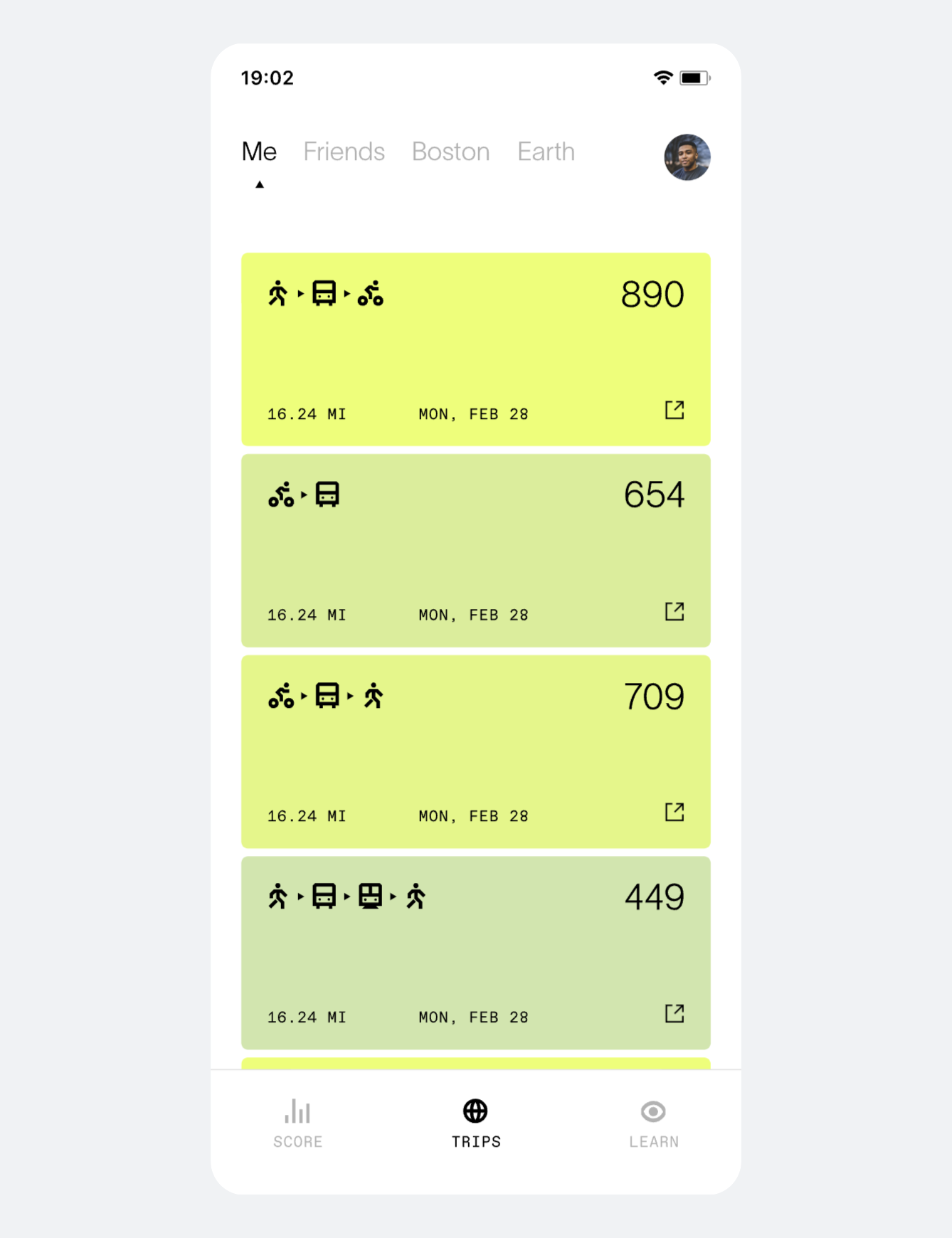Open the Learn tab
This screenshot has width=952, height=1238.
(653, 1123)
